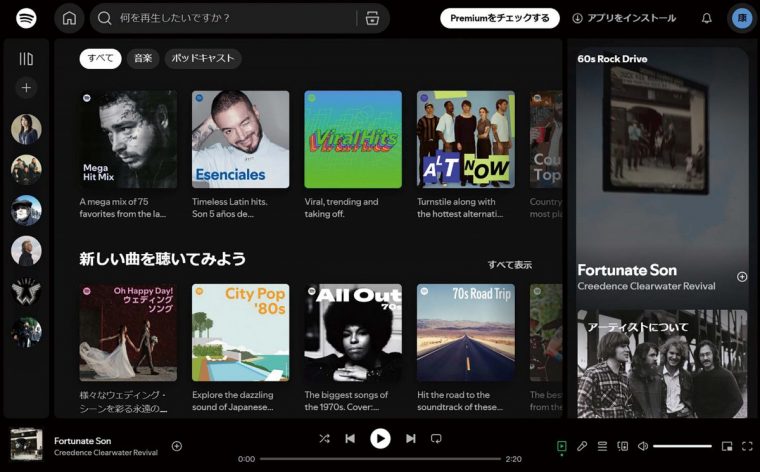Open the Viral Hits playlist card

click(x=353, y=139)
